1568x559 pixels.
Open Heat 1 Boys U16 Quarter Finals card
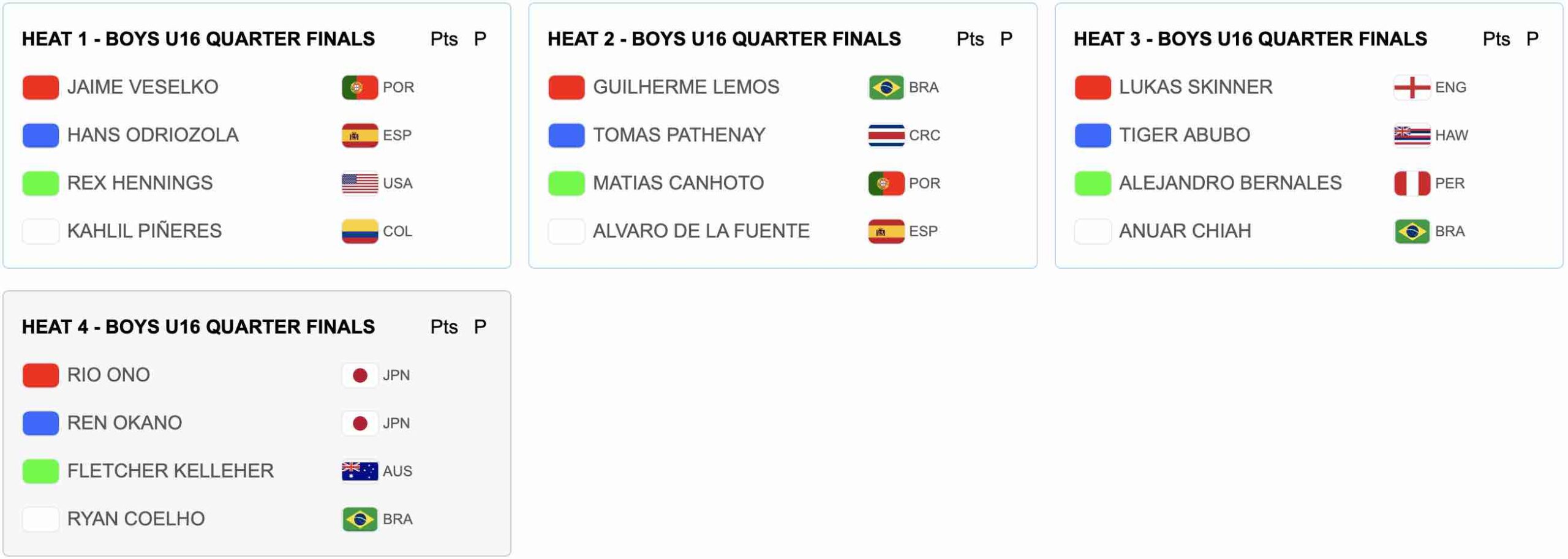[198, 39]
